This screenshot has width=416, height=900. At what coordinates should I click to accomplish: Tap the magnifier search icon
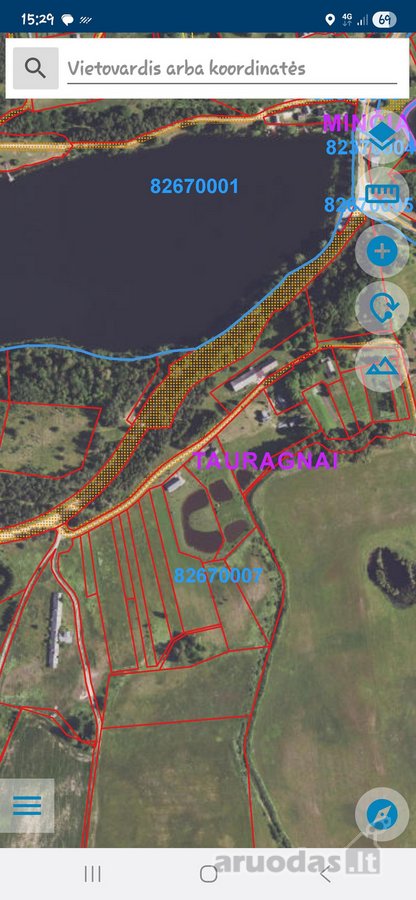pos(36,68)
